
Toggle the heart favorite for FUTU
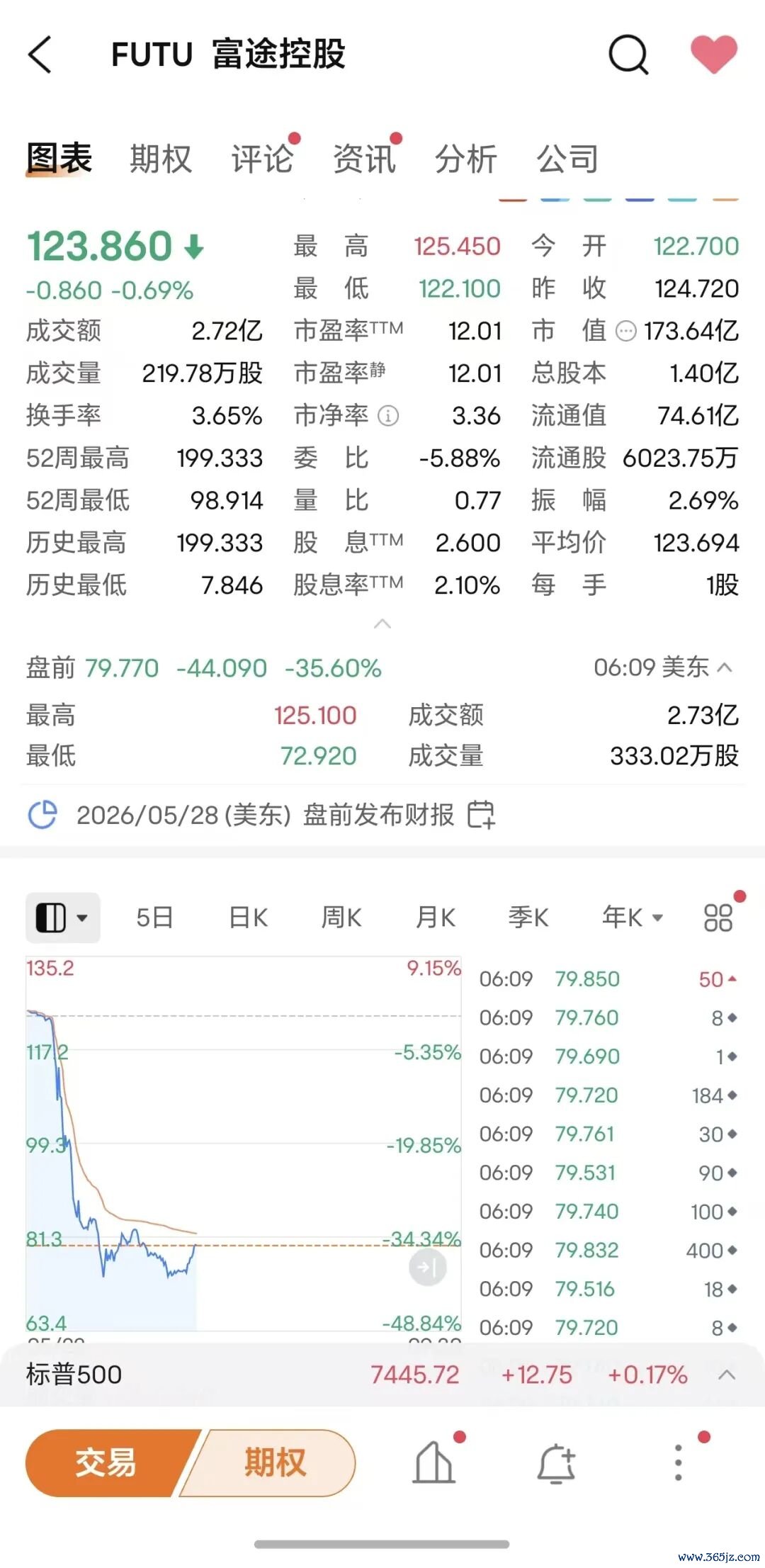point(714,54)
